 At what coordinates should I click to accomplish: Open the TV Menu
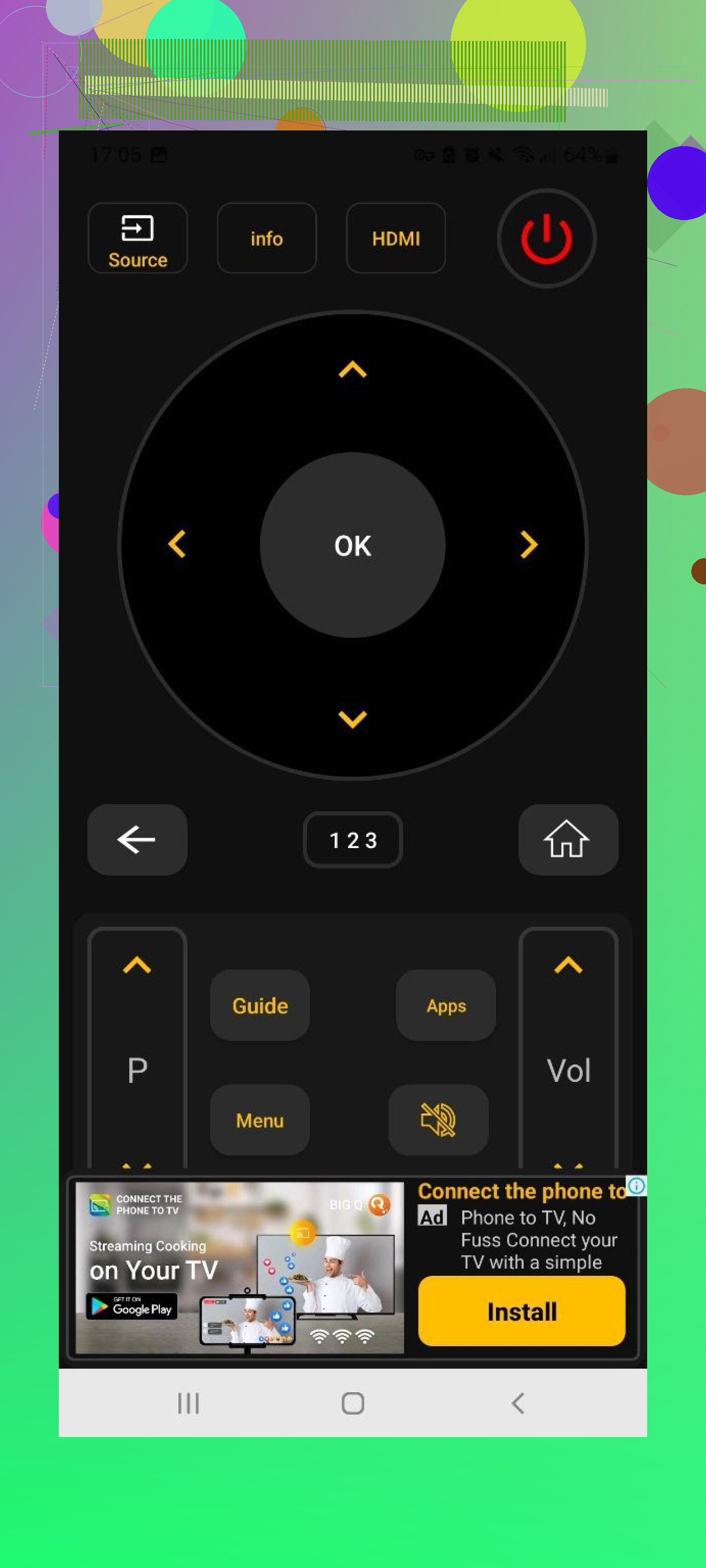coord(260,1120)
